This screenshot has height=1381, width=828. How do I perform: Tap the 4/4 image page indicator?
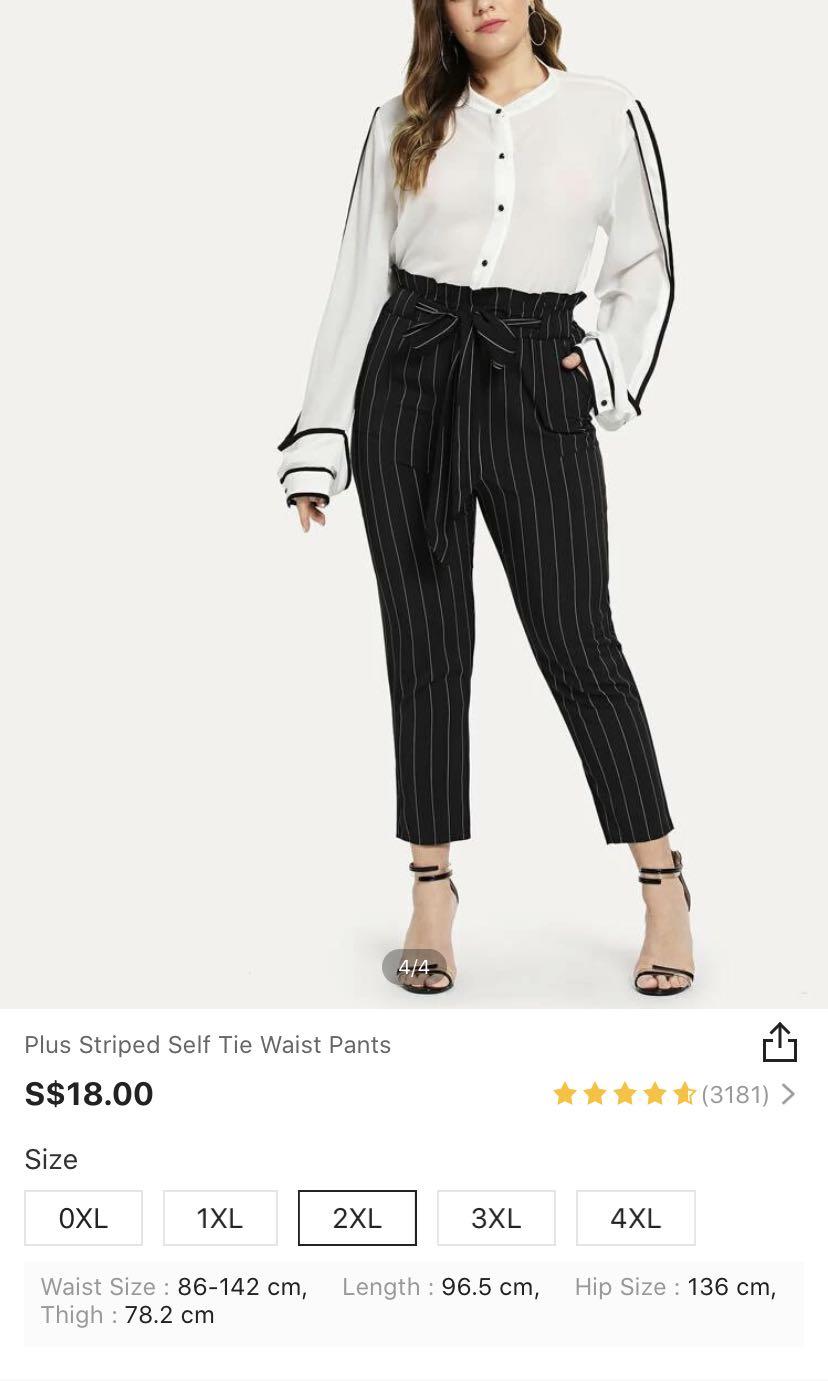click(x=413, y=966)
